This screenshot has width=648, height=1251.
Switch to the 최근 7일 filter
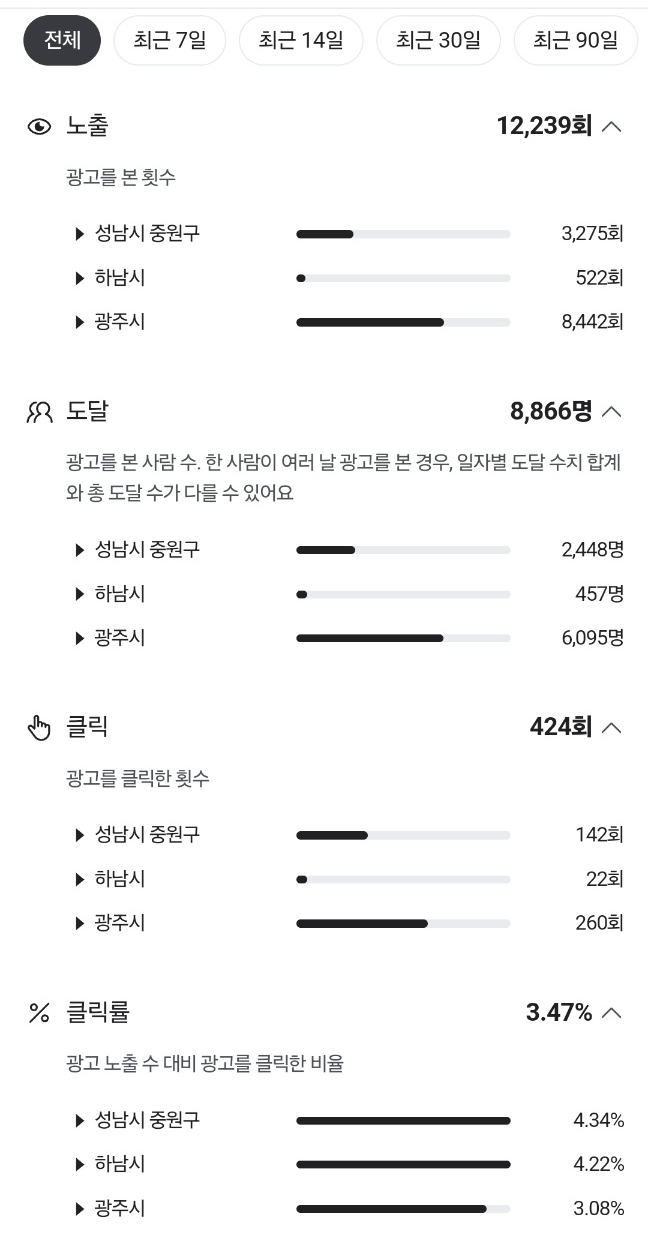tap(170, 40)
